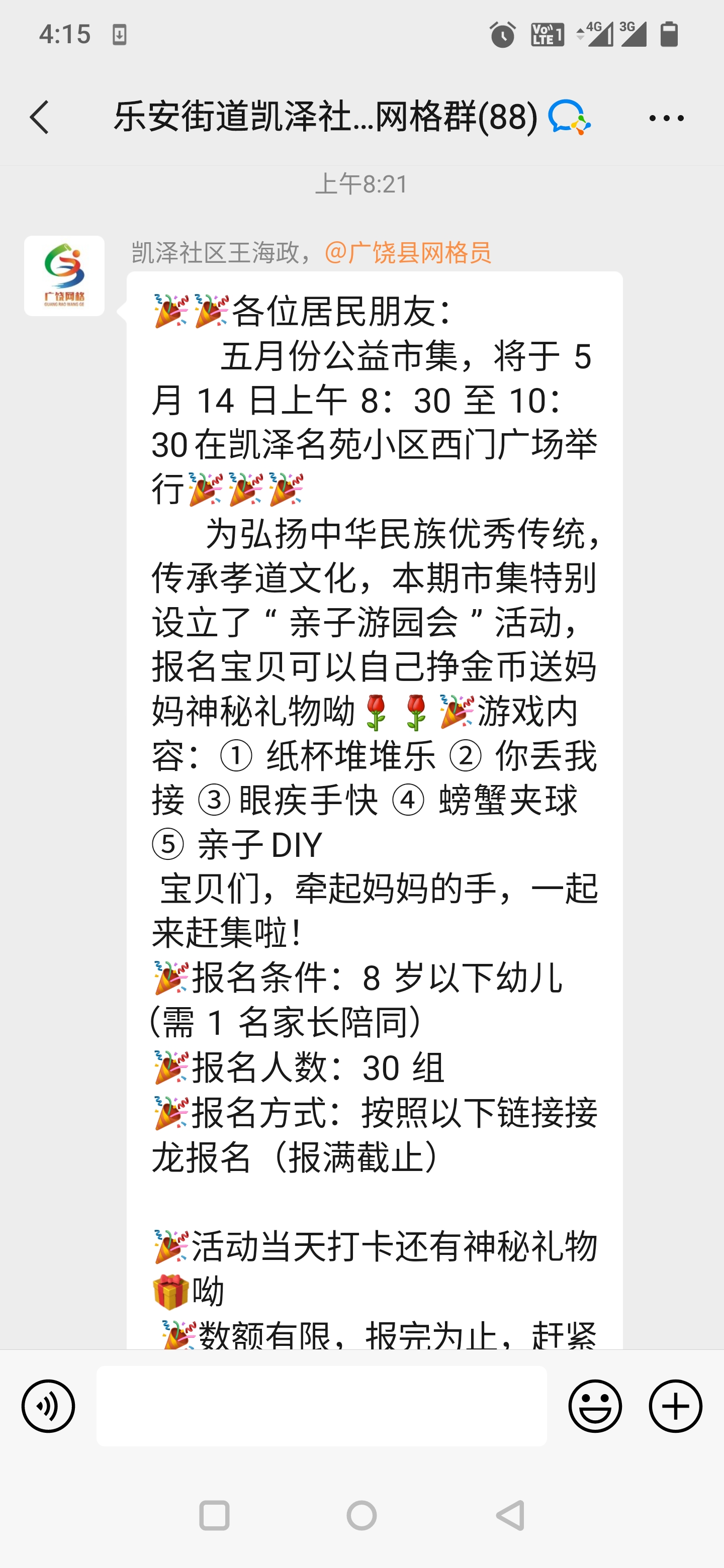
Task: Tap the system home button
Action: 361,1516
